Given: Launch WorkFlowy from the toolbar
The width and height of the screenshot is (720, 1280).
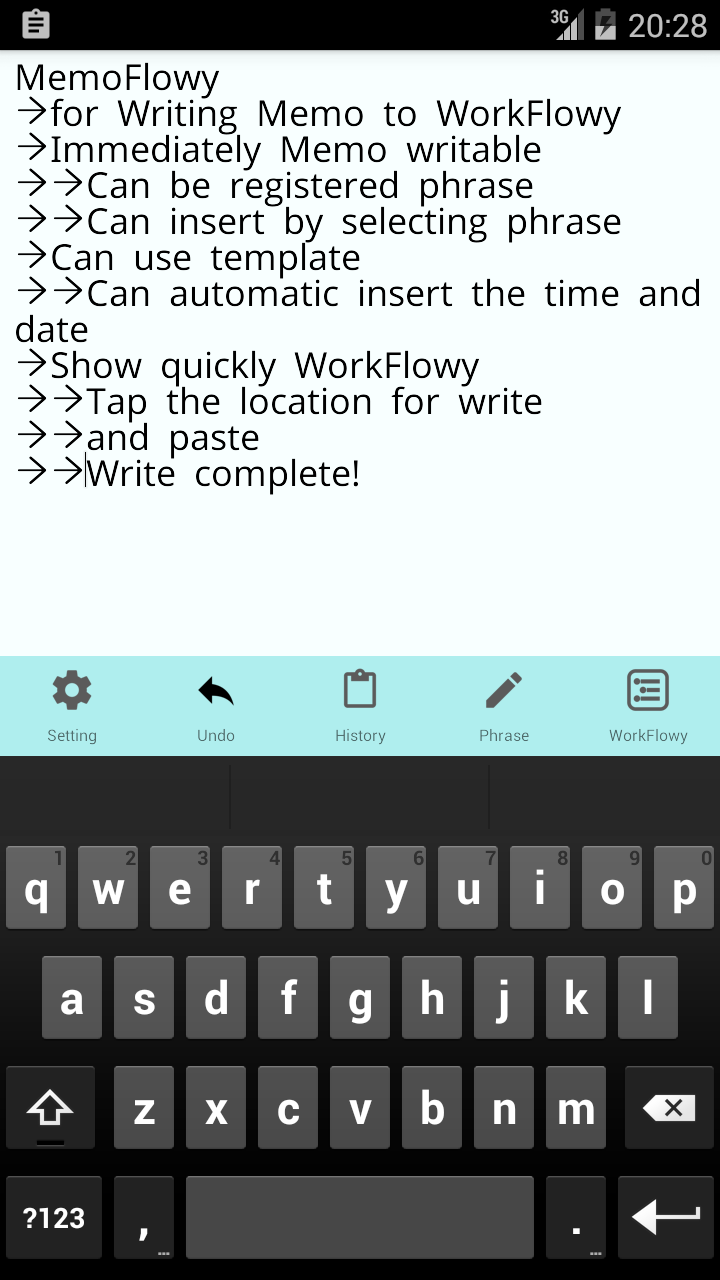Looking at the screenshot, I should [x=648, y=706].
